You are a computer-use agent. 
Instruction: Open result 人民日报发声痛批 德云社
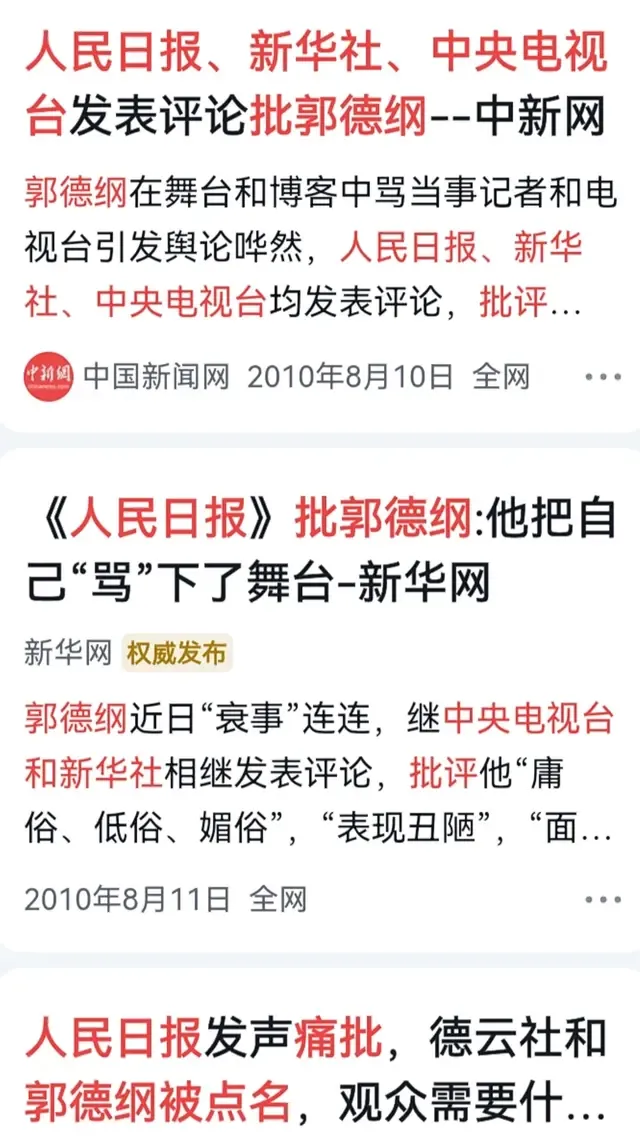click(315, 1070)
